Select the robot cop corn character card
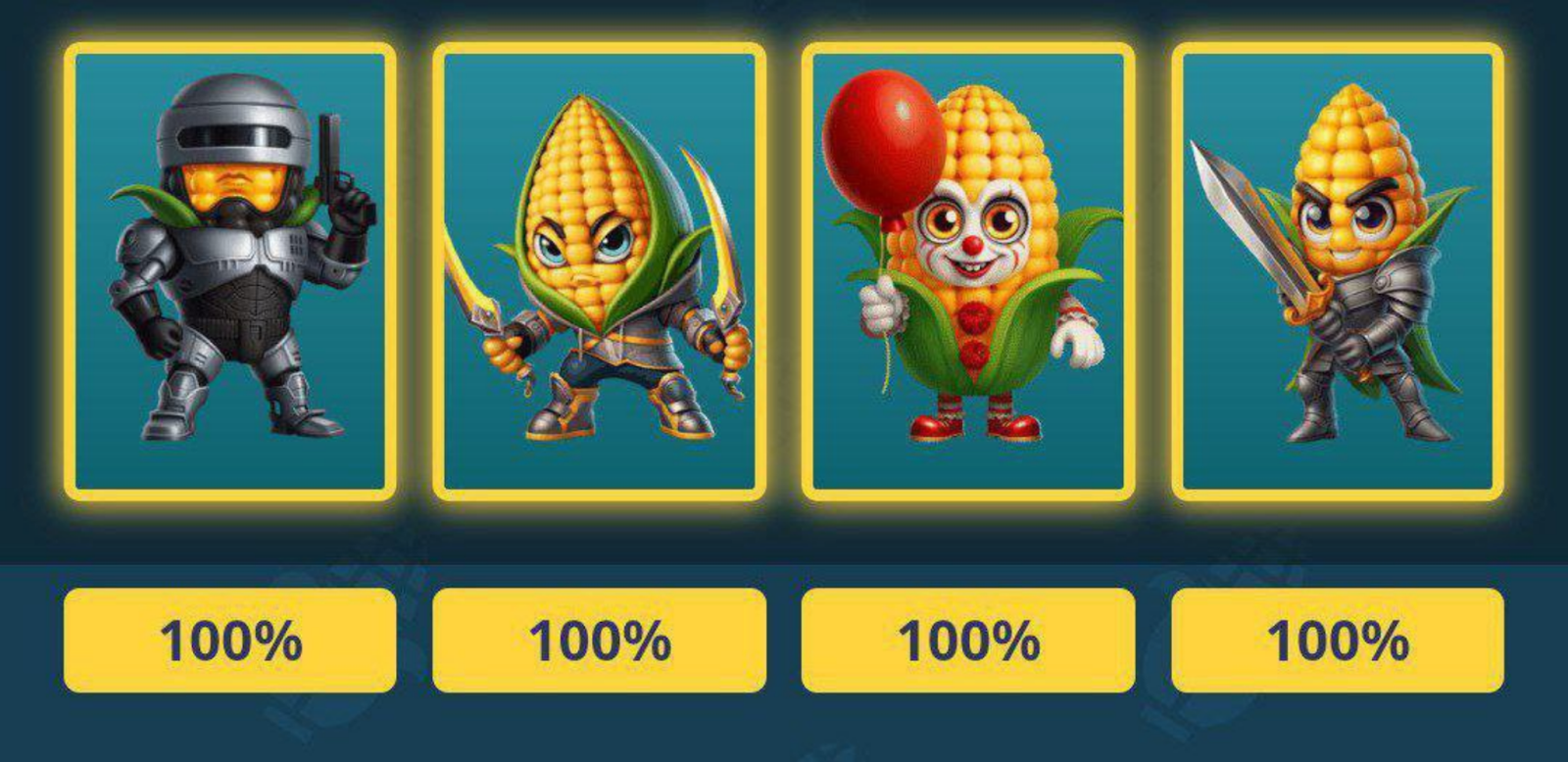This screenshot has height=762, width=1568. pos(230,271)
